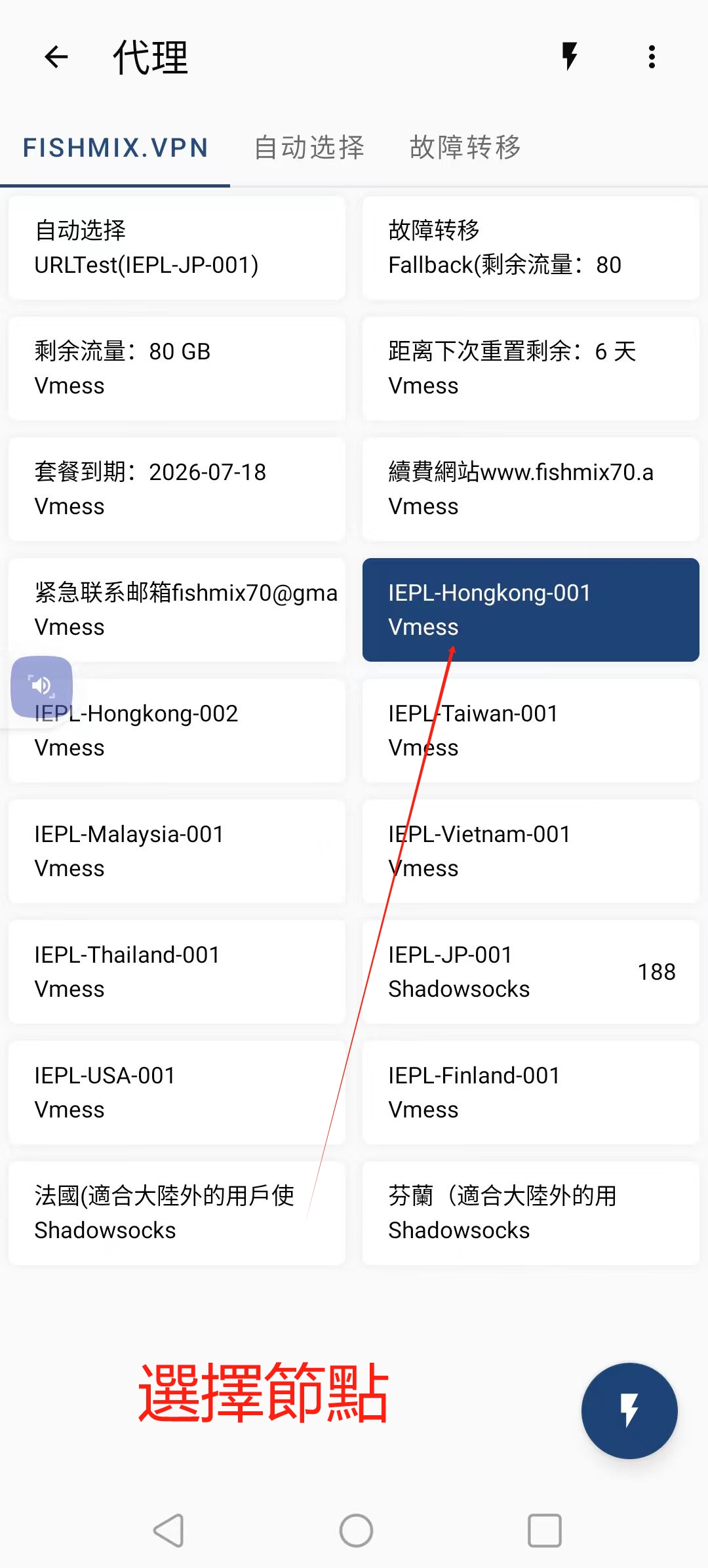Select the 自动选择 URLTest proxy card
Image resolution: width=708 pixels, height=1568 pixels.
pyautogui.click(x=177, y=248)
